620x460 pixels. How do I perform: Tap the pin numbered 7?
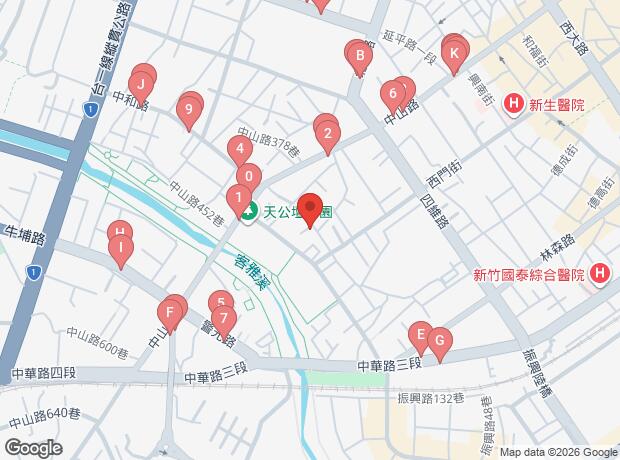point(224,319)
